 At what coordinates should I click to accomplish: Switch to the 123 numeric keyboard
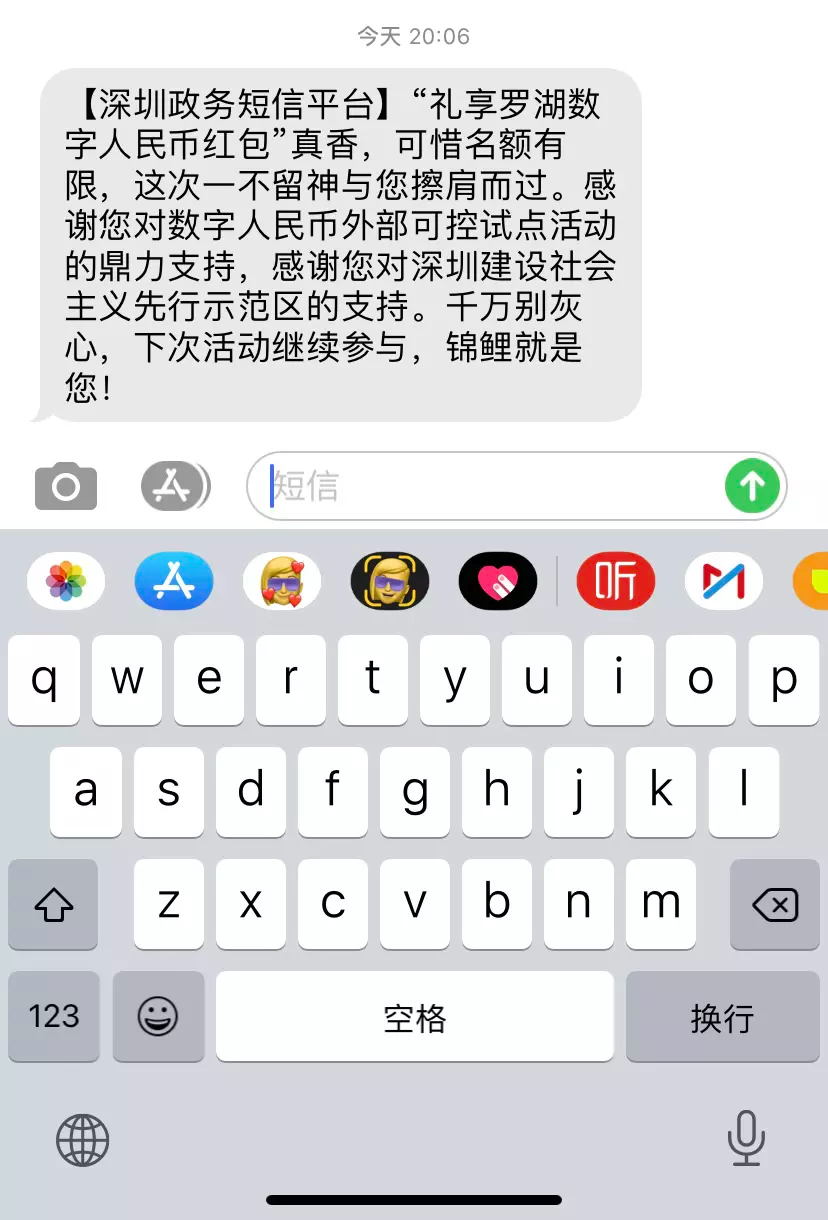[x=54, y=1017]
